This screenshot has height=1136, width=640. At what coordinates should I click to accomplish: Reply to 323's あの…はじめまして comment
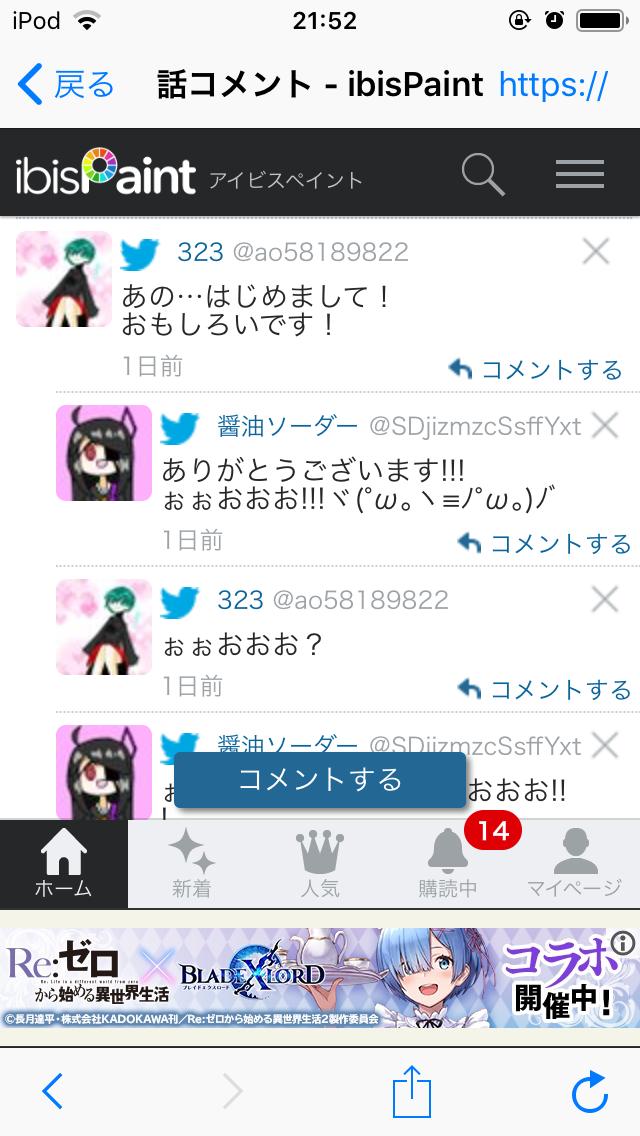(x=537, y=370)
